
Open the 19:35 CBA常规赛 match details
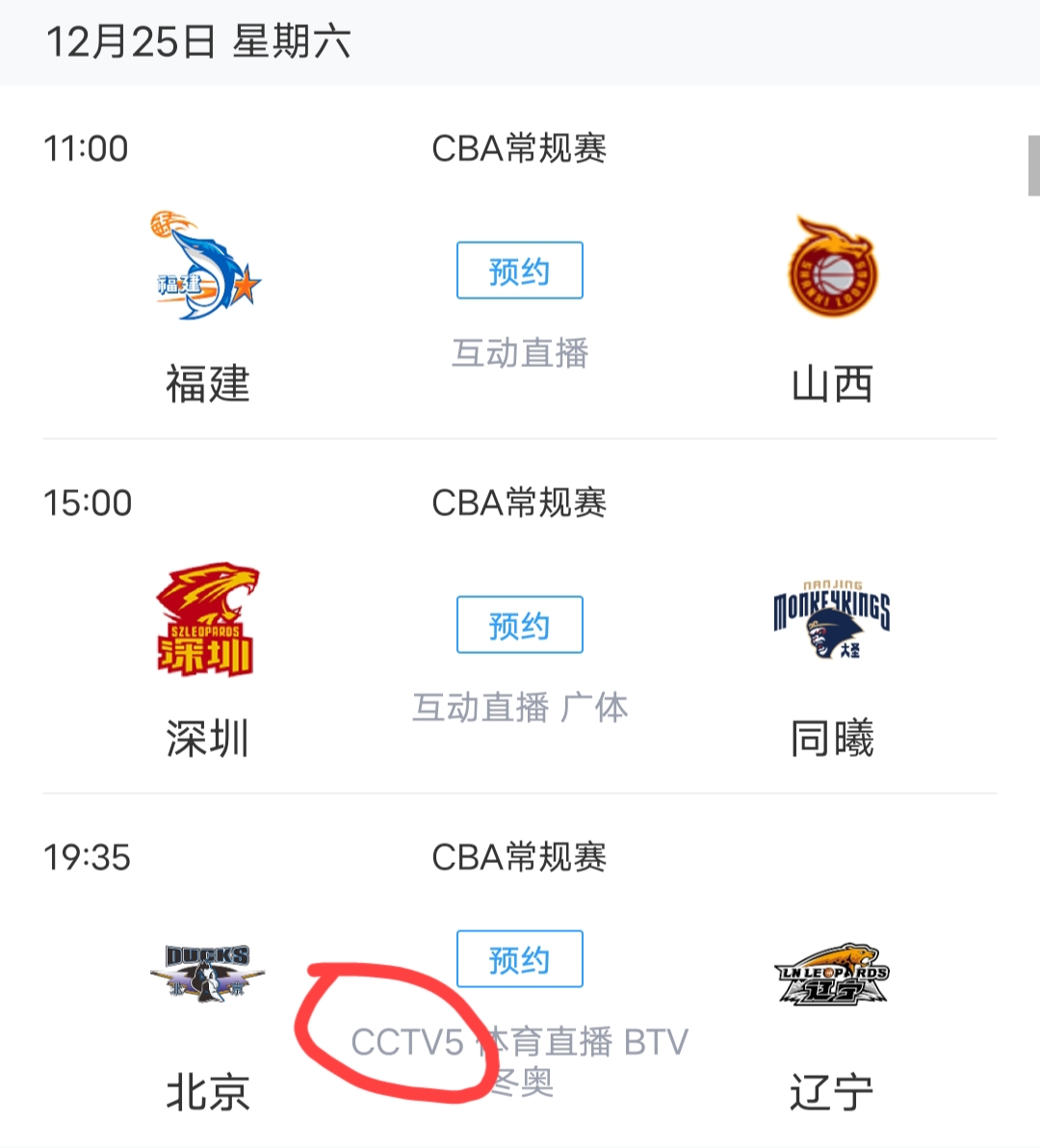click(x=520, y=856)
